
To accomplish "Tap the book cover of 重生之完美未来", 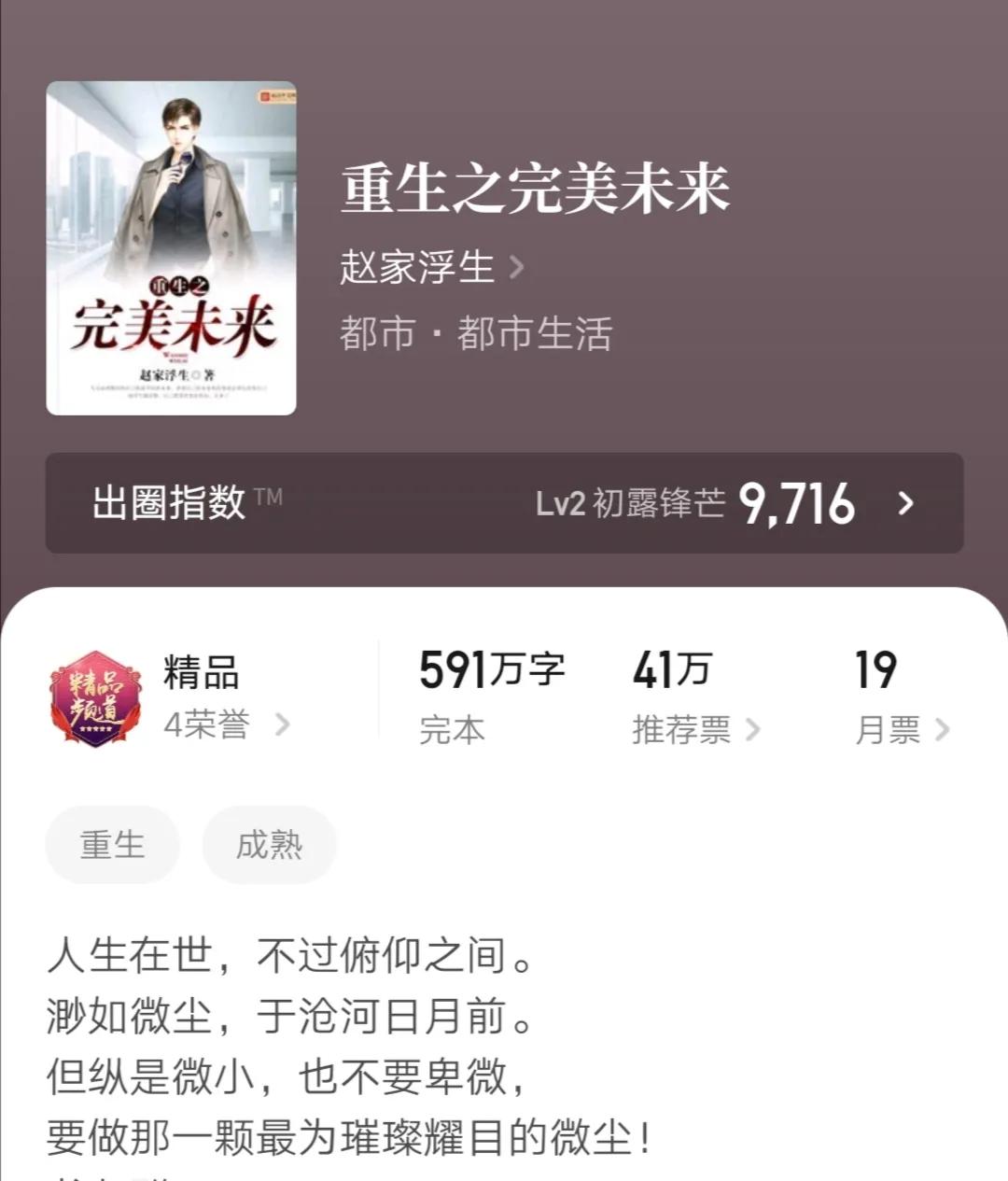I will 170,246.
